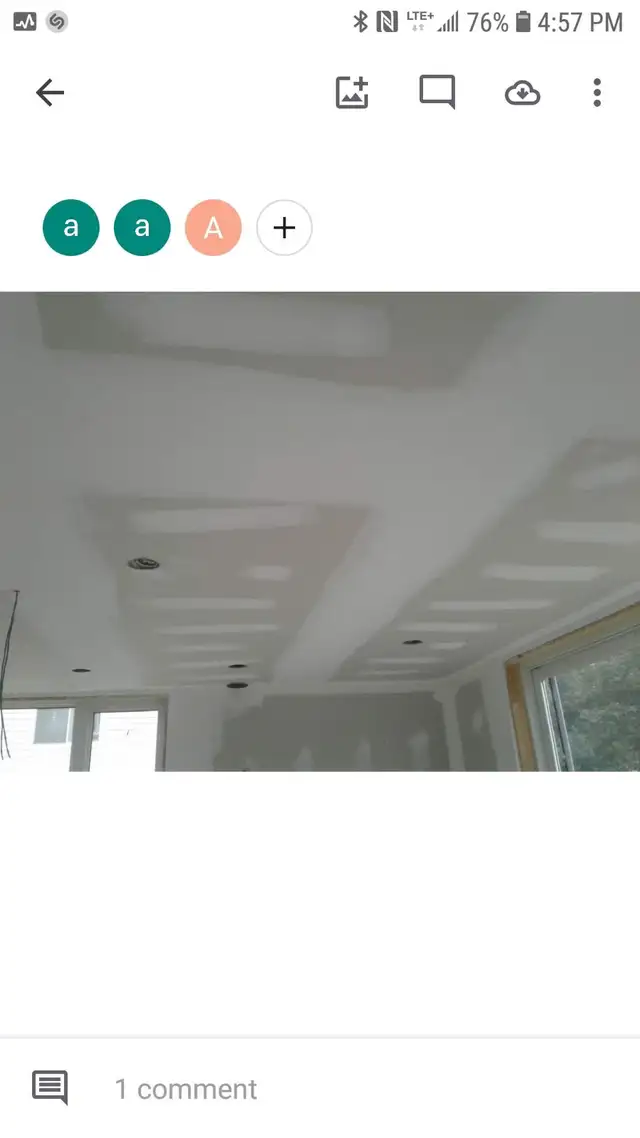Viewport: 640px width, 1138px height.
Task: Open the ceiling photo
Action: click(x=320, y=531)
